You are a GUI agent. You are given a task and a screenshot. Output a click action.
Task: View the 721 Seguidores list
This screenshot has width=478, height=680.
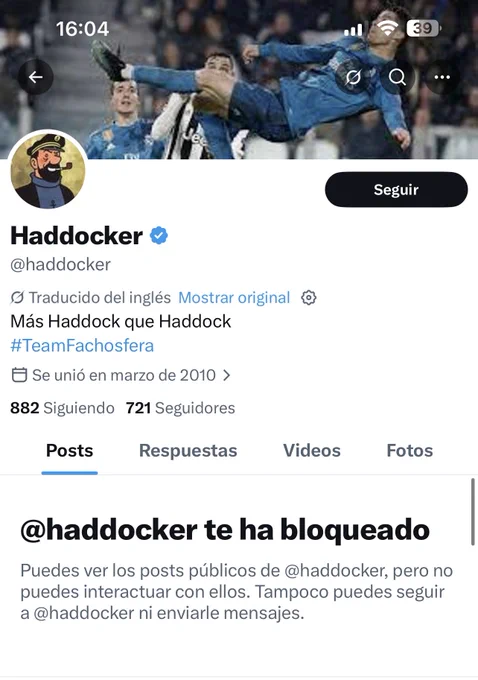(x=180, y=408)
